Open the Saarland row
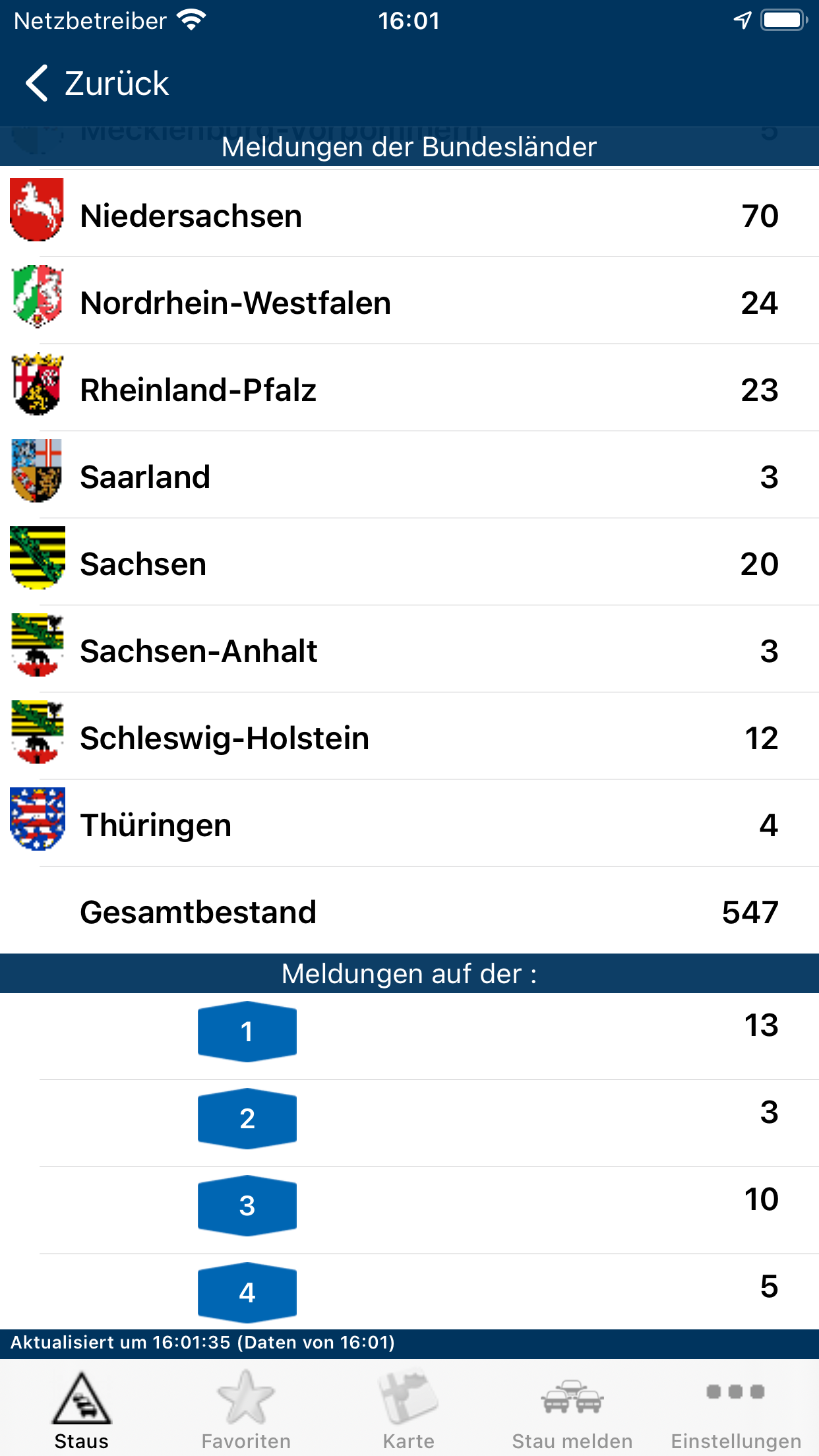This screenshot has width=819, height=1456. point(409,477)
